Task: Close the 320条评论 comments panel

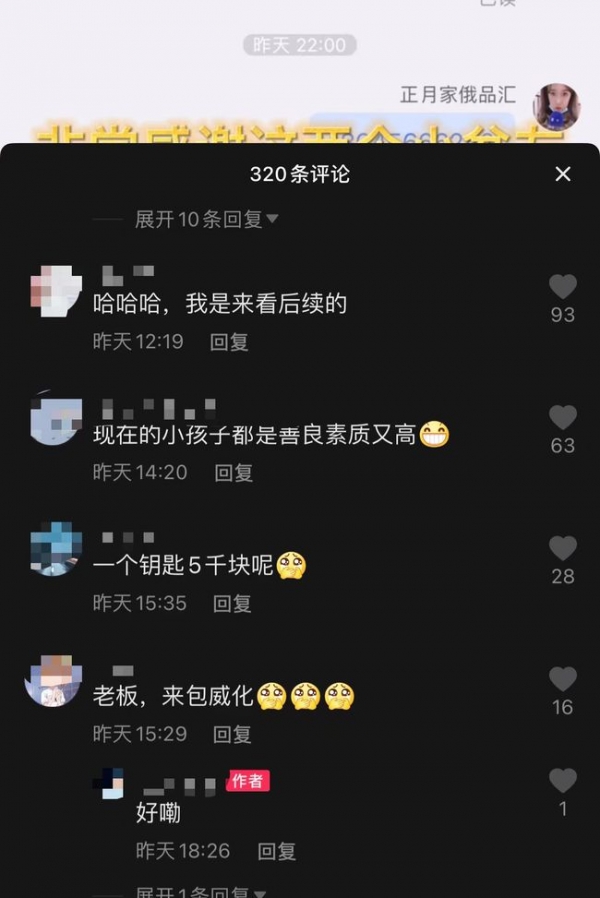Action: pyautogui.click(x=563, y=174)
